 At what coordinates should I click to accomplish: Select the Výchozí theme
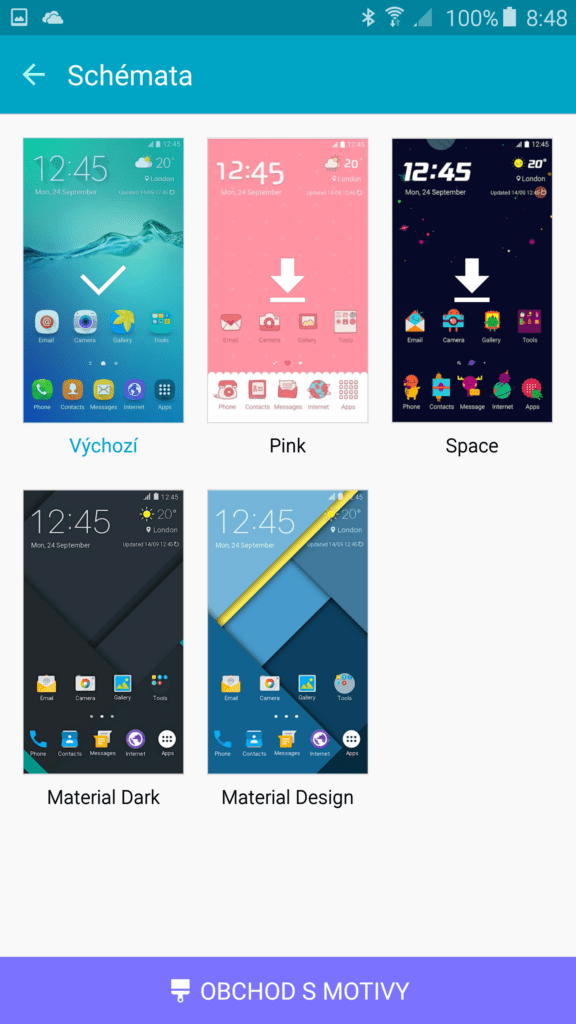coord(103,280)
